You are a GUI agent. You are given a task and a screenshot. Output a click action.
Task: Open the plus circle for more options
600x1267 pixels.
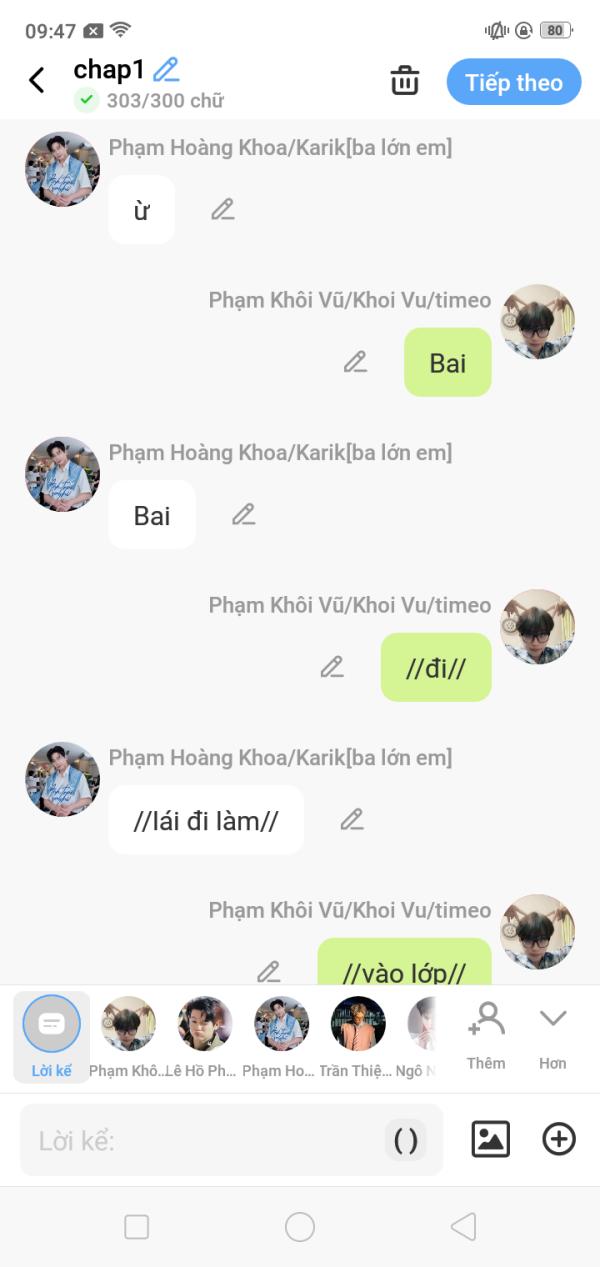pos(559,1139)
